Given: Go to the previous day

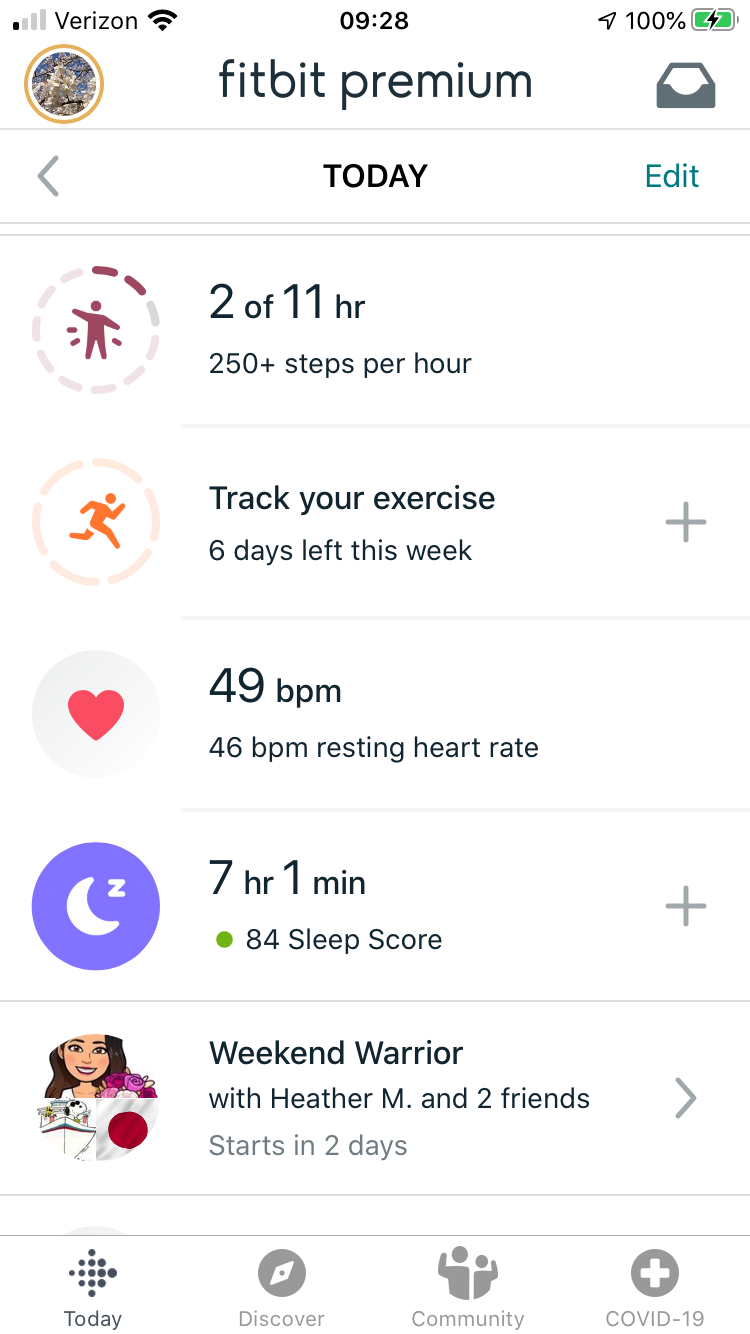Looking at the screenshot, I should point(48,177).
